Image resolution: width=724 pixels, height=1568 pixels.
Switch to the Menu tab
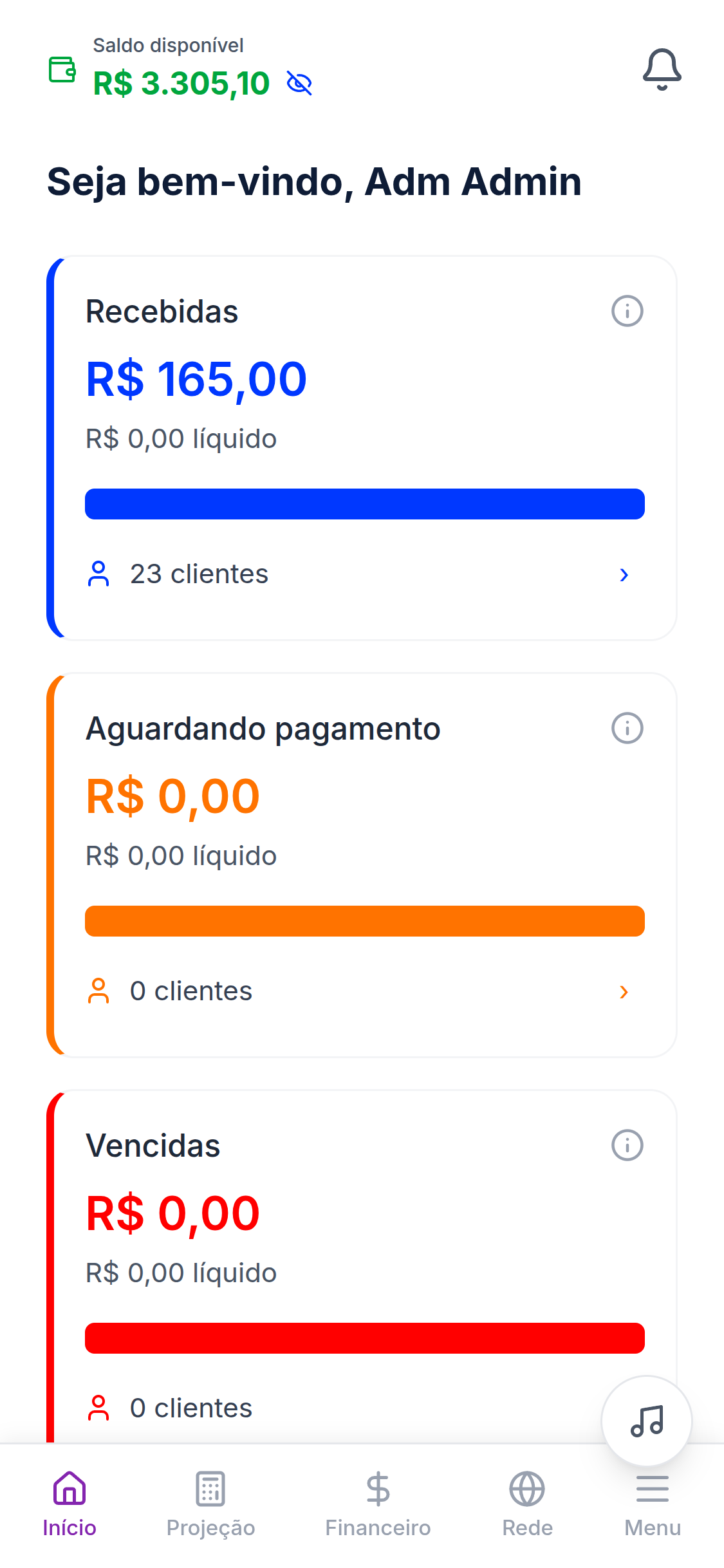point(652,1488)
